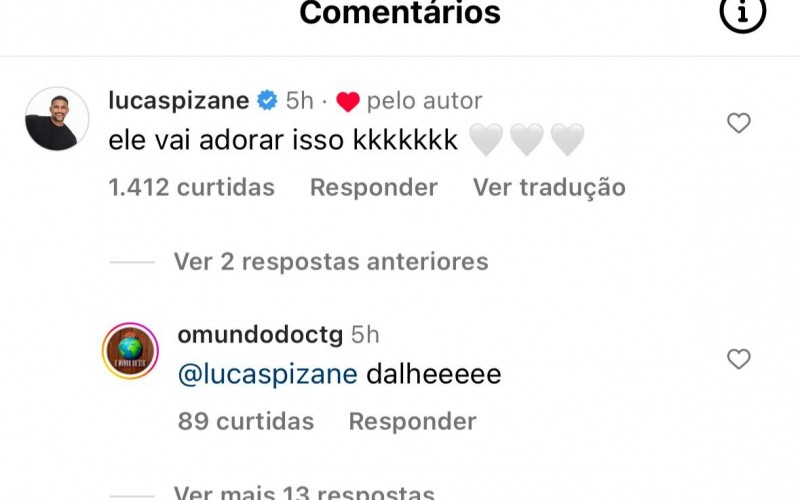Expand Ver mais 13 respostas
This screenshot has height=500, width=800.
coord(304,493)
